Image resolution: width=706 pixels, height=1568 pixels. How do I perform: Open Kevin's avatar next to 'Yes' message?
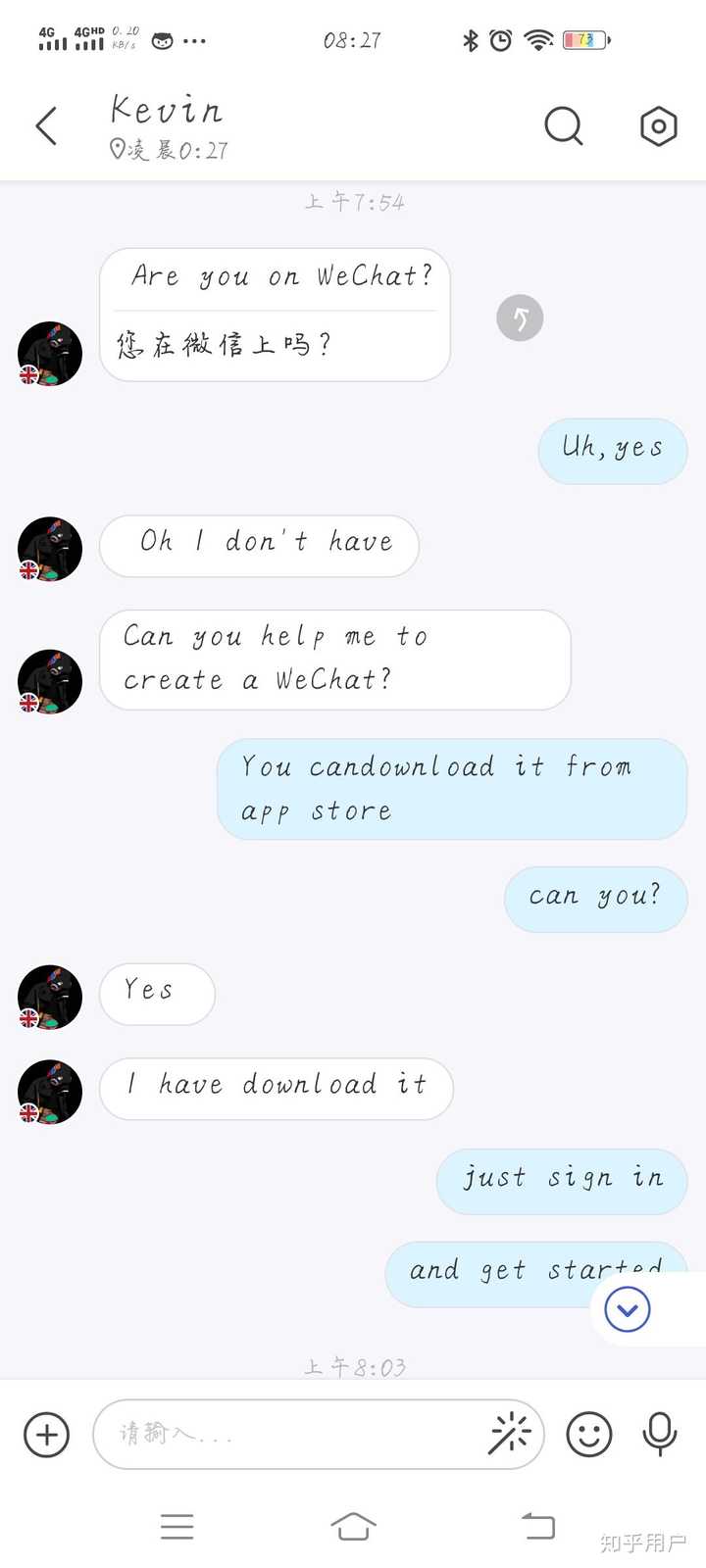point(50,997)
